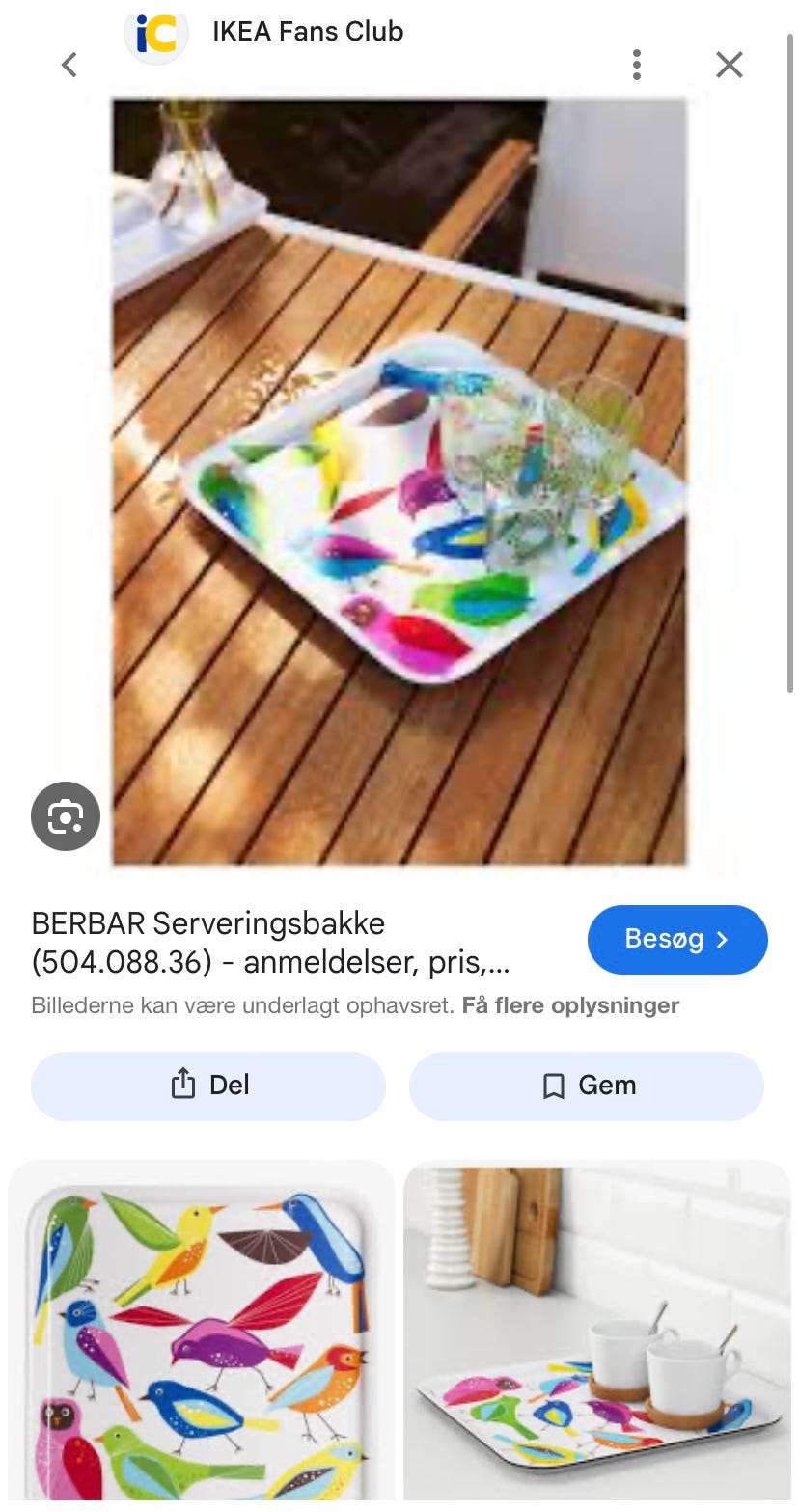The image size is (799, 1512).
Task: Tap the Gem save button
Action: (x=586, y=1085)
